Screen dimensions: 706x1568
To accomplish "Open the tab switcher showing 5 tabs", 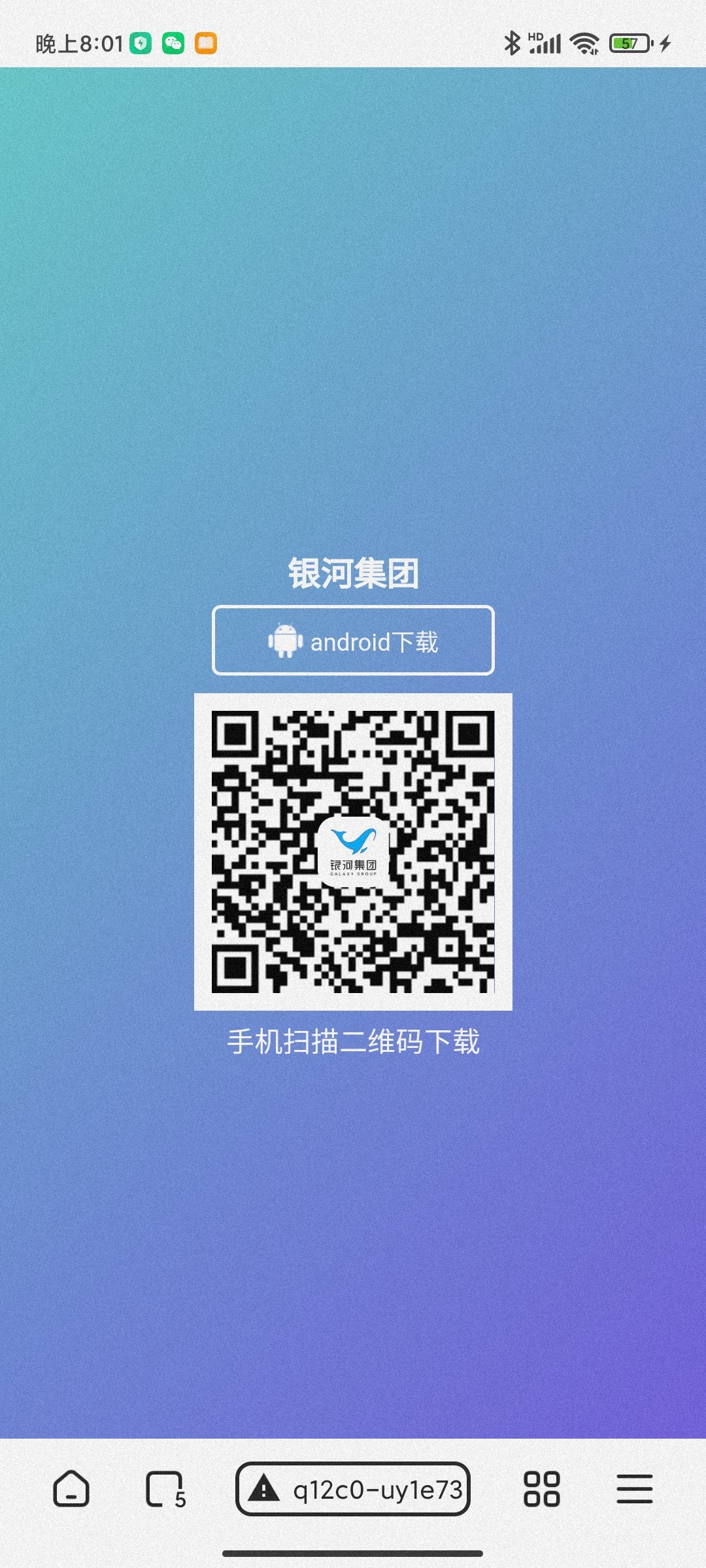I will [165, 1489].
